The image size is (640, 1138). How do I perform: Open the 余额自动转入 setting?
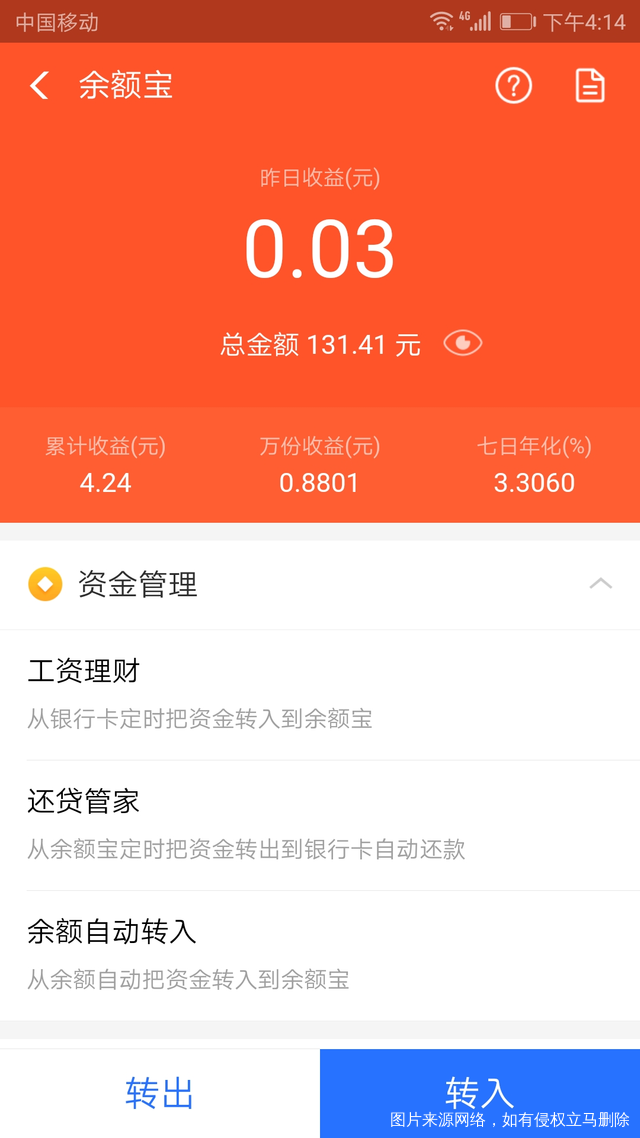[320, 955]
